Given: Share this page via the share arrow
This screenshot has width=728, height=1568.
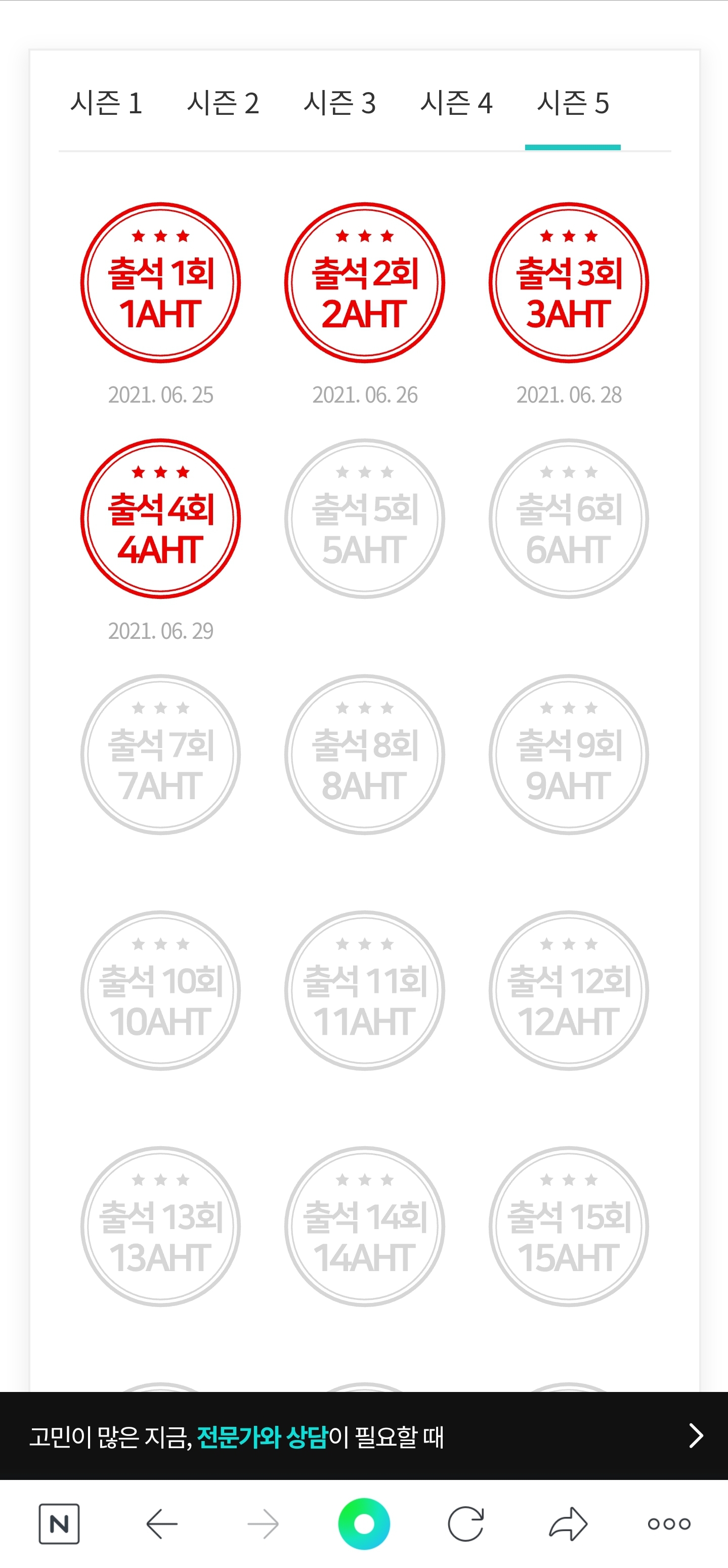Looking at the screenshot, I should pyautogui.click(x=567, y=1523).
